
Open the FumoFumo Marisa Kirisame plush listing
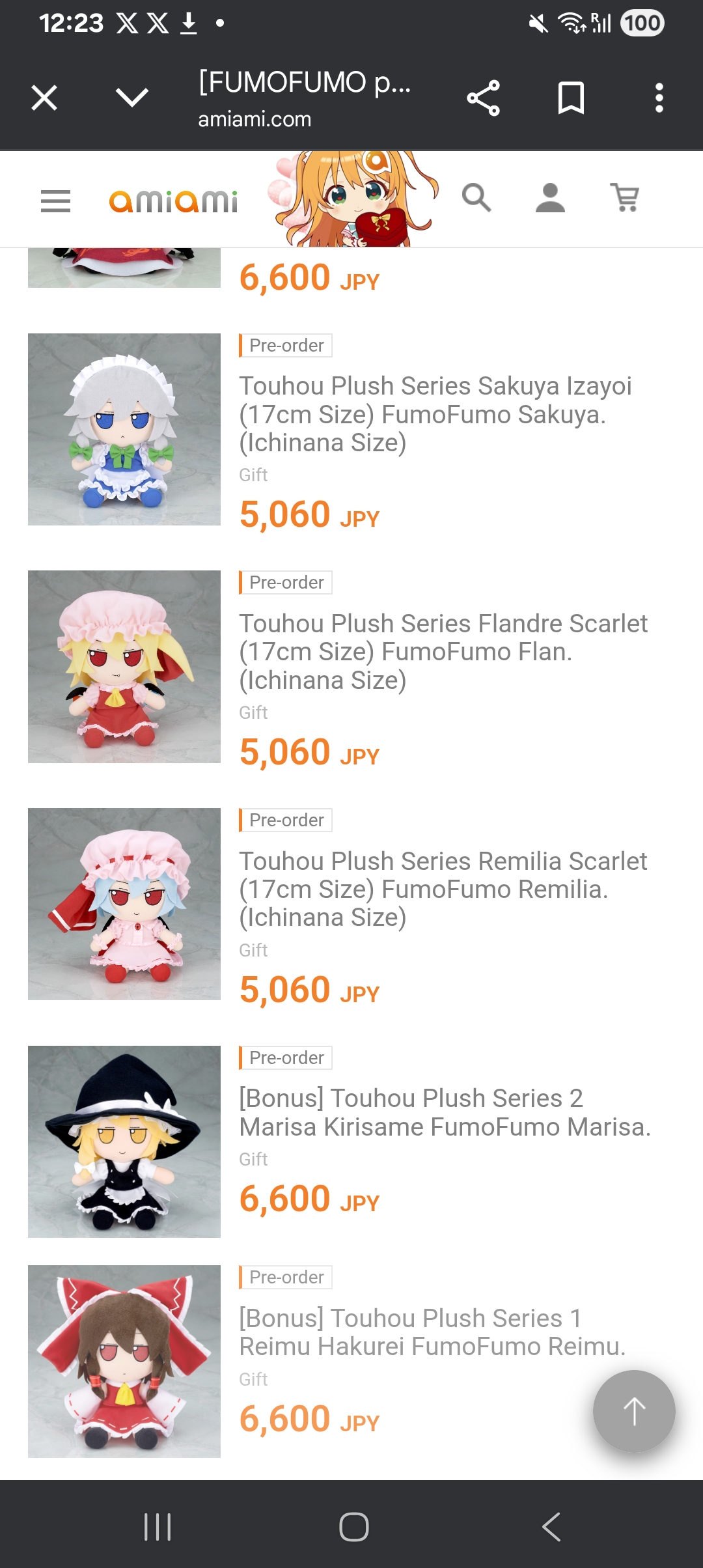coord(445,1112)
